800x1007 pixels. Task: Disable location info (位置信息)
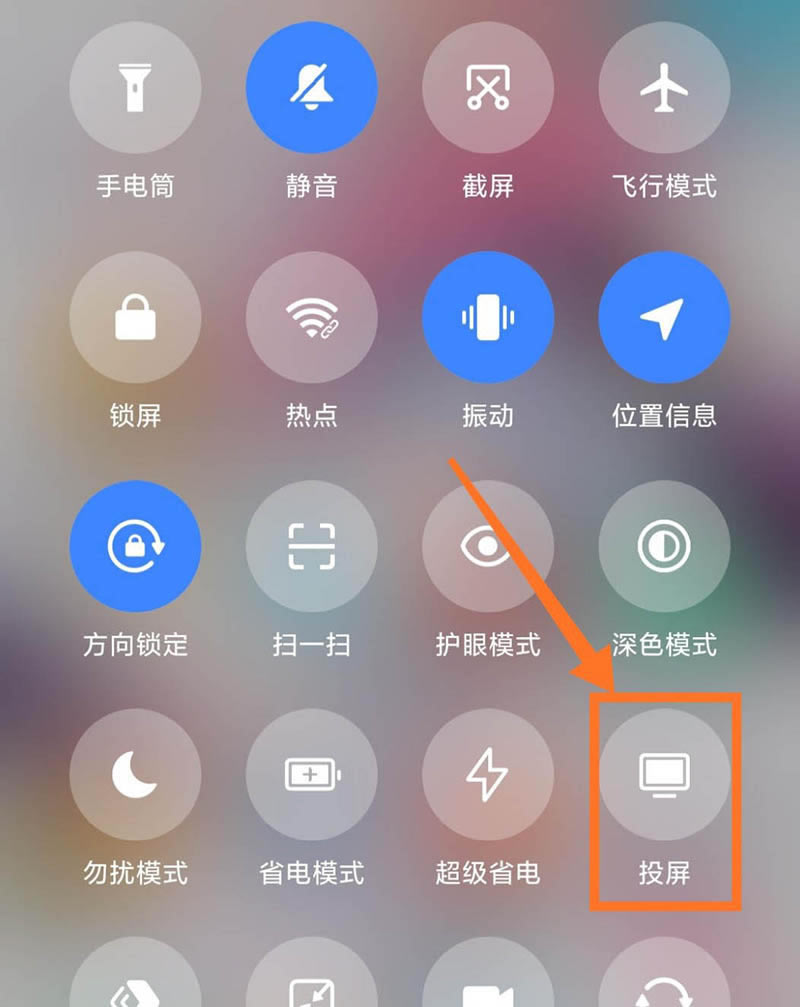tap(664, 317)
